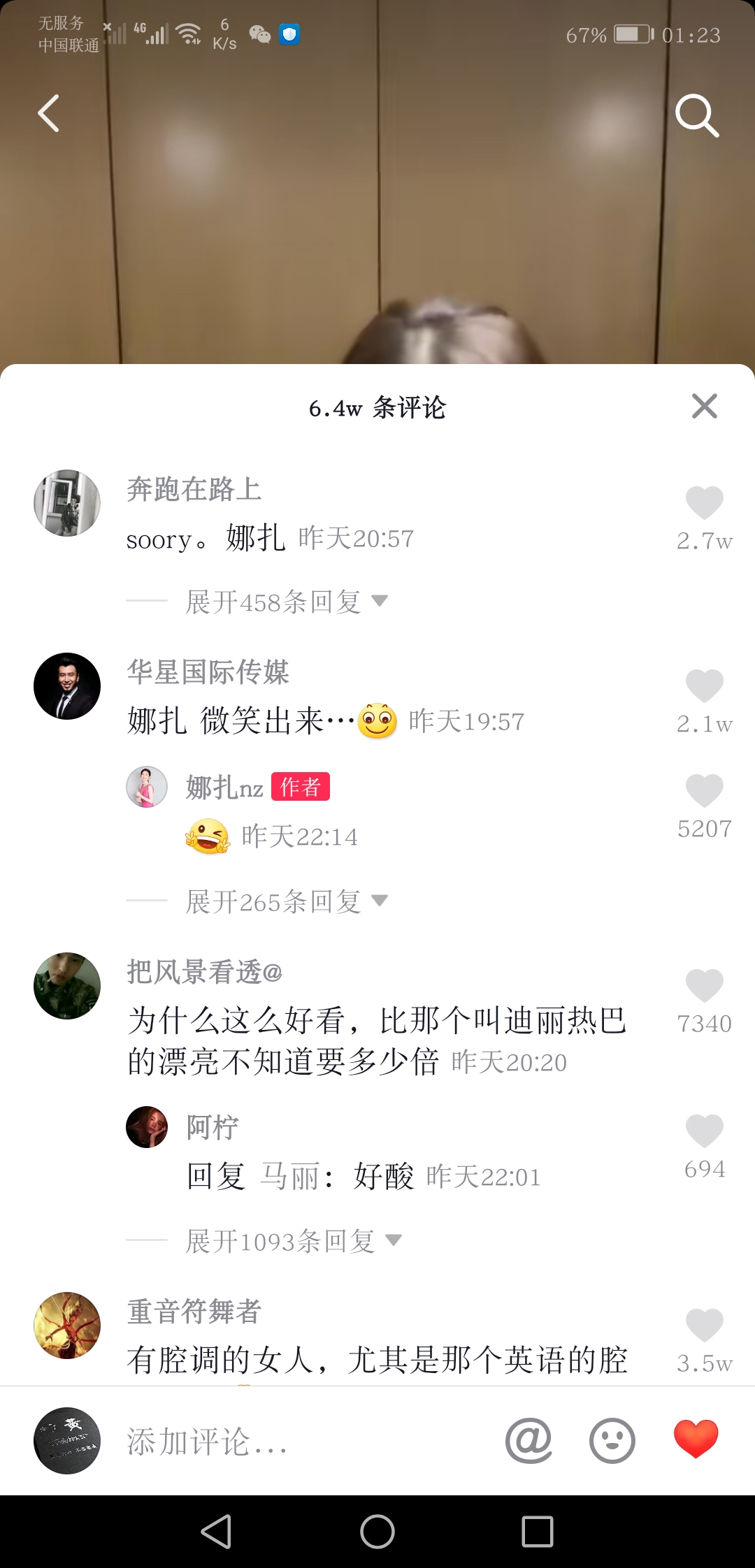The width and height of the screenshot is (755, 1568).
Task: Close the comments panel
Action: (x=704, y=406)
